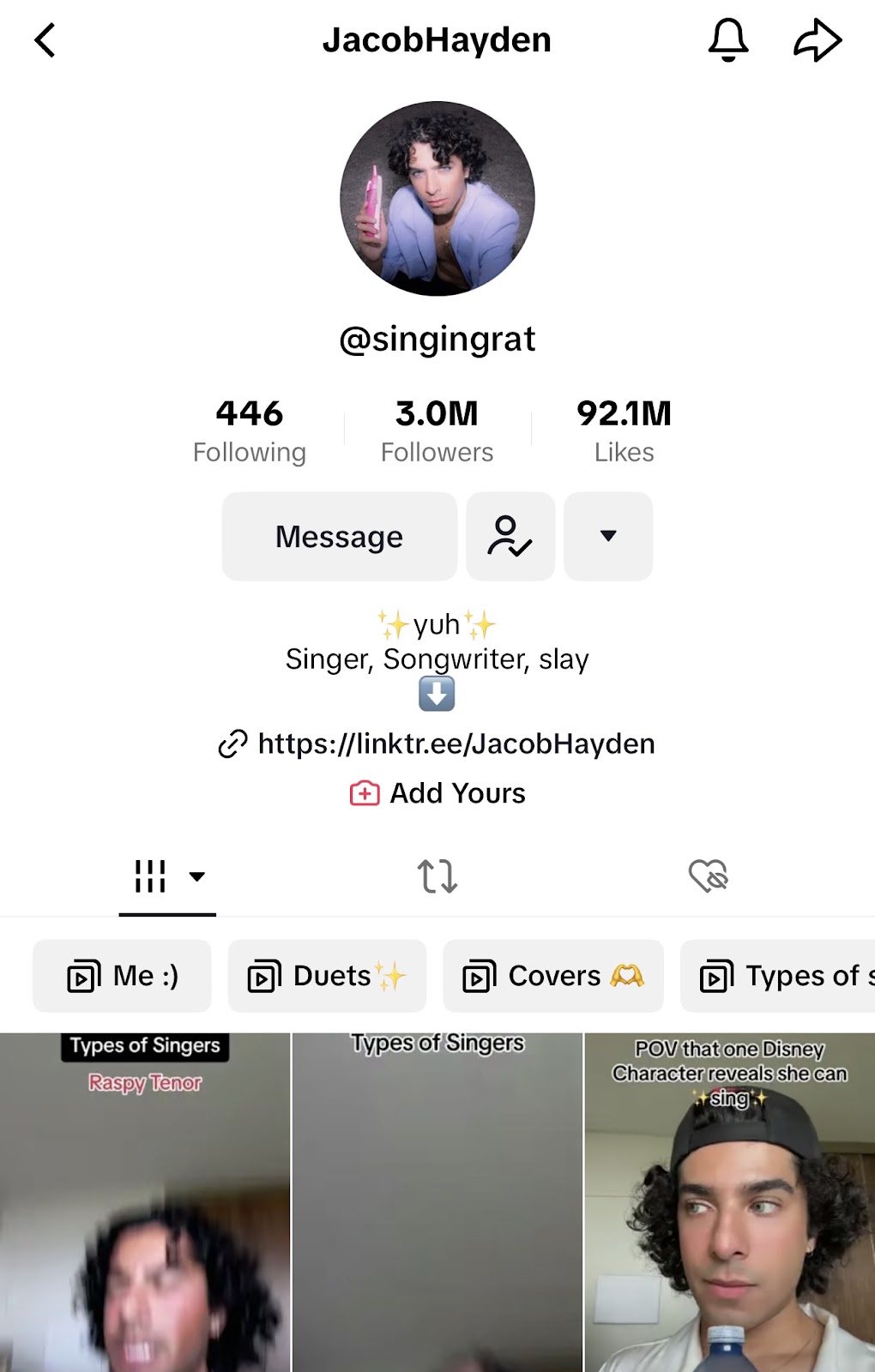Image resolution: width=875 pixels, height=1372 pixels.
Task: Tap the Message button
Action: coord(339,537)
